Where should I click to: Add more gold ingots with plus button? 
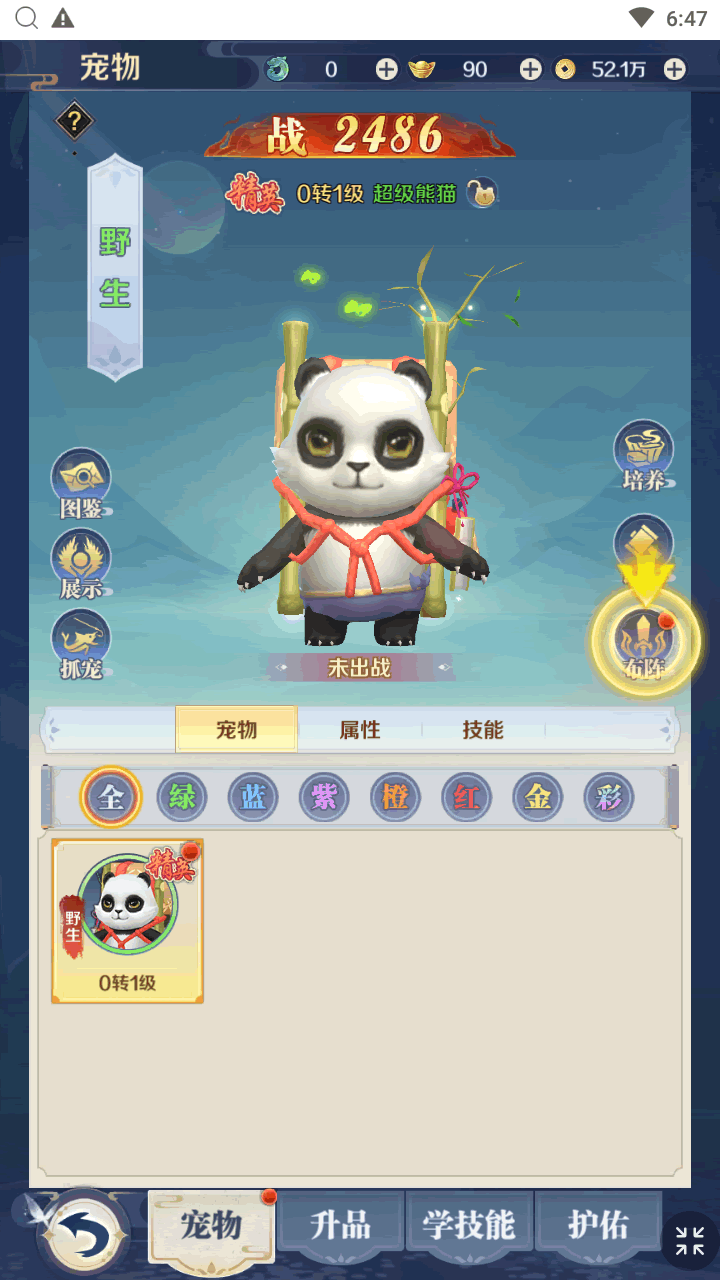530,69
